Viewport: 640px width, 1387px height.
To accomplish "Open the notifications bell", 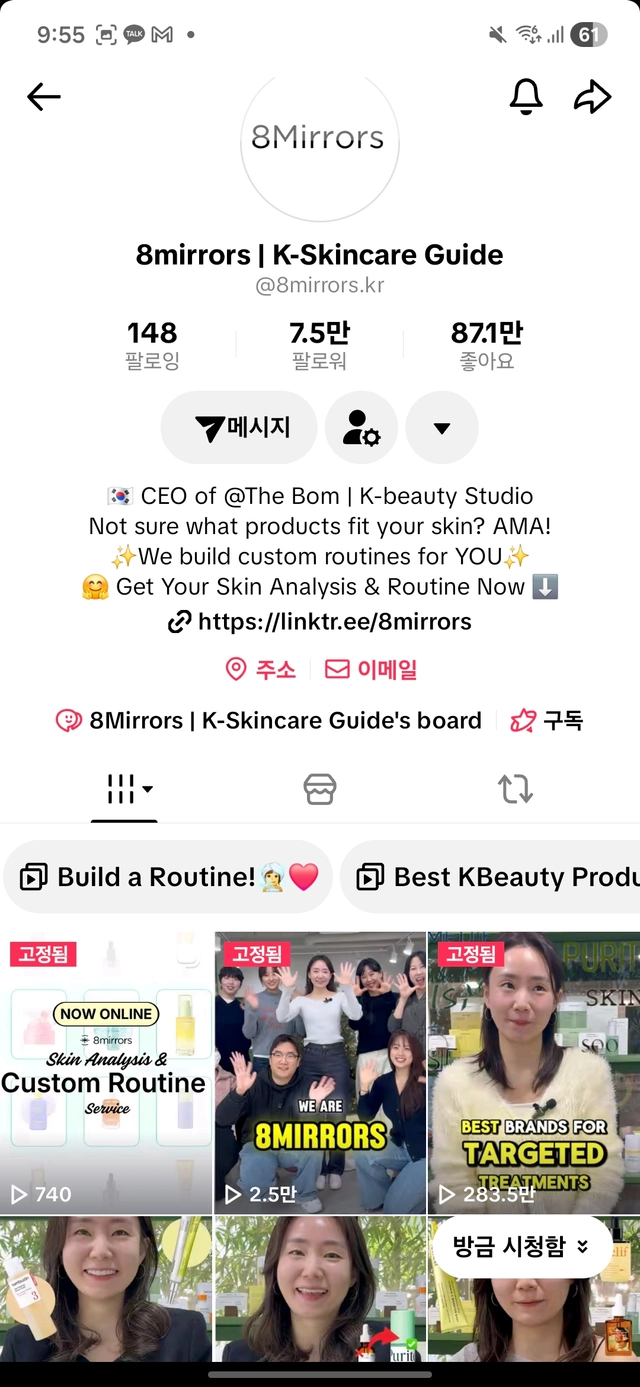I will (x=526, y=96).
